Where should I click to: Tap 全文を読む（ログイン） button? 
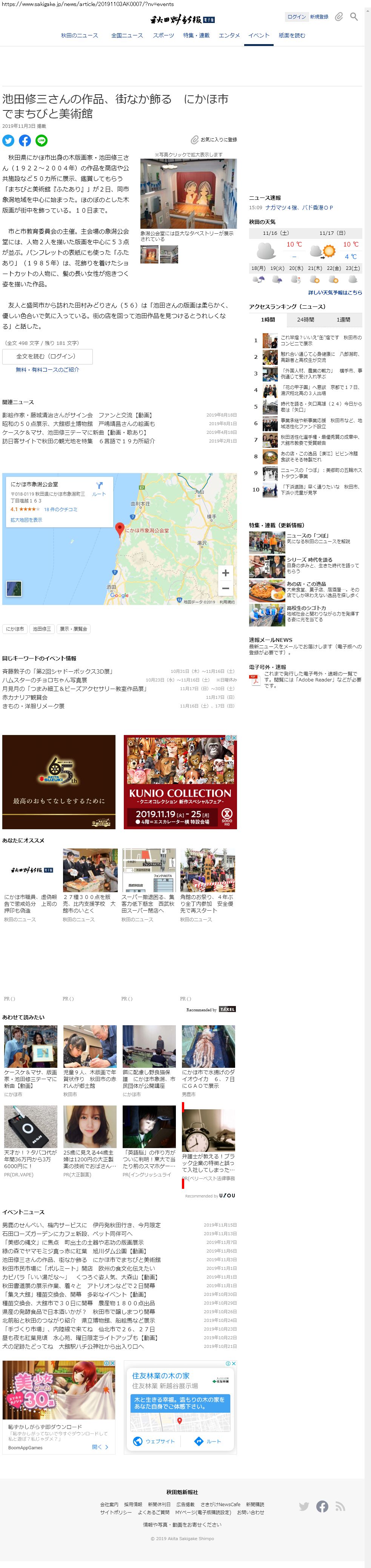pyautogui.click(x=47, y=356)
